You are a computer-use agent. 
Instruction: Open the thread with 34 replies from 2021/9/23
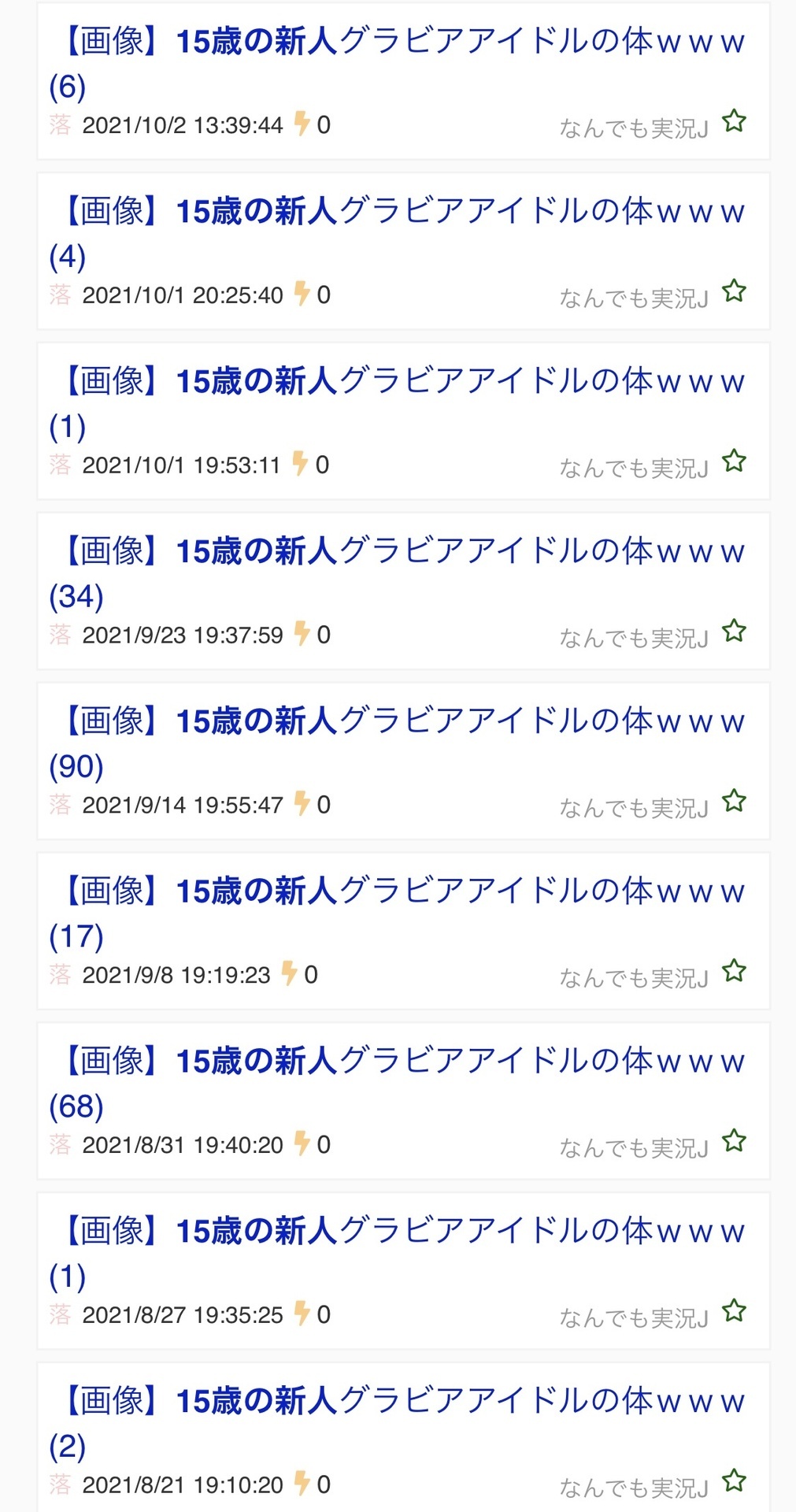[x=398, y=573]
